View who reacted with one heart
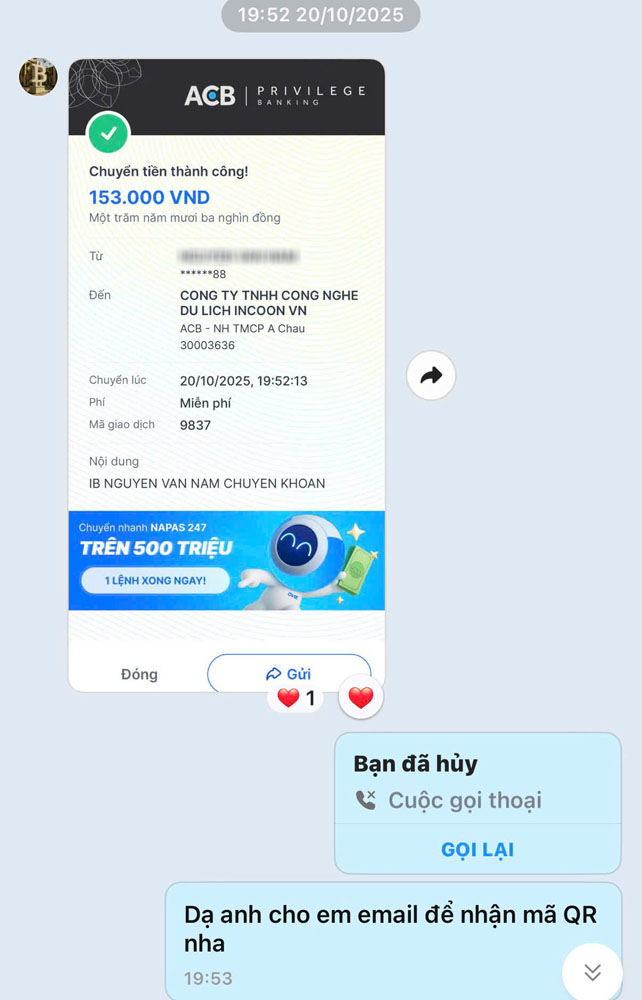 click(x=296, y=698)
